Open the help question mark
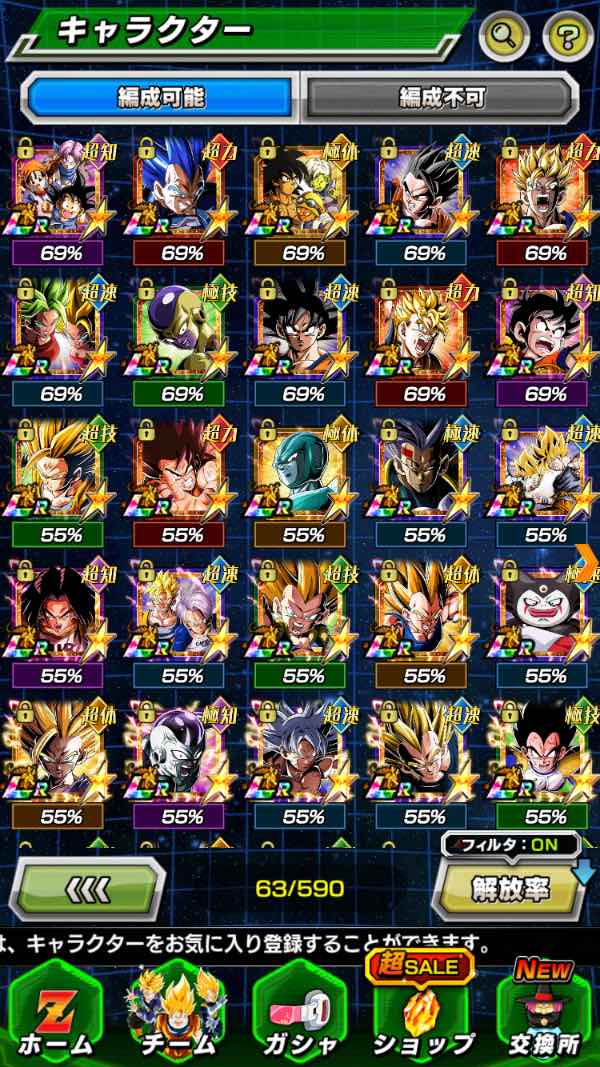Image resolution: width=600 pixels, height=1067 pixels. 567,37
